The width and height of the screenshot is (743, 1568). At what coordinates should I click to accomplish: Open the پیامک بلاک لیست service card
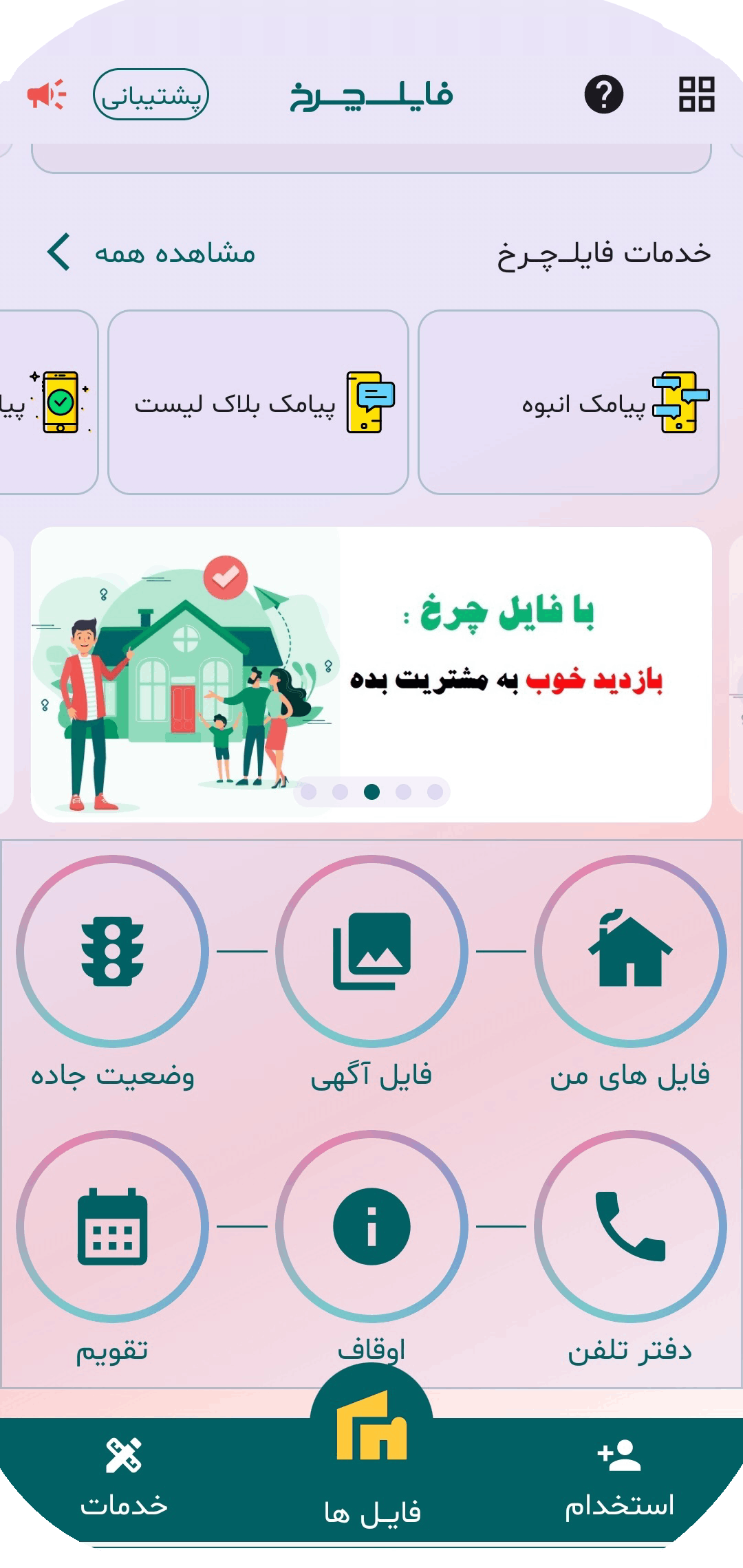pos(258,402)
